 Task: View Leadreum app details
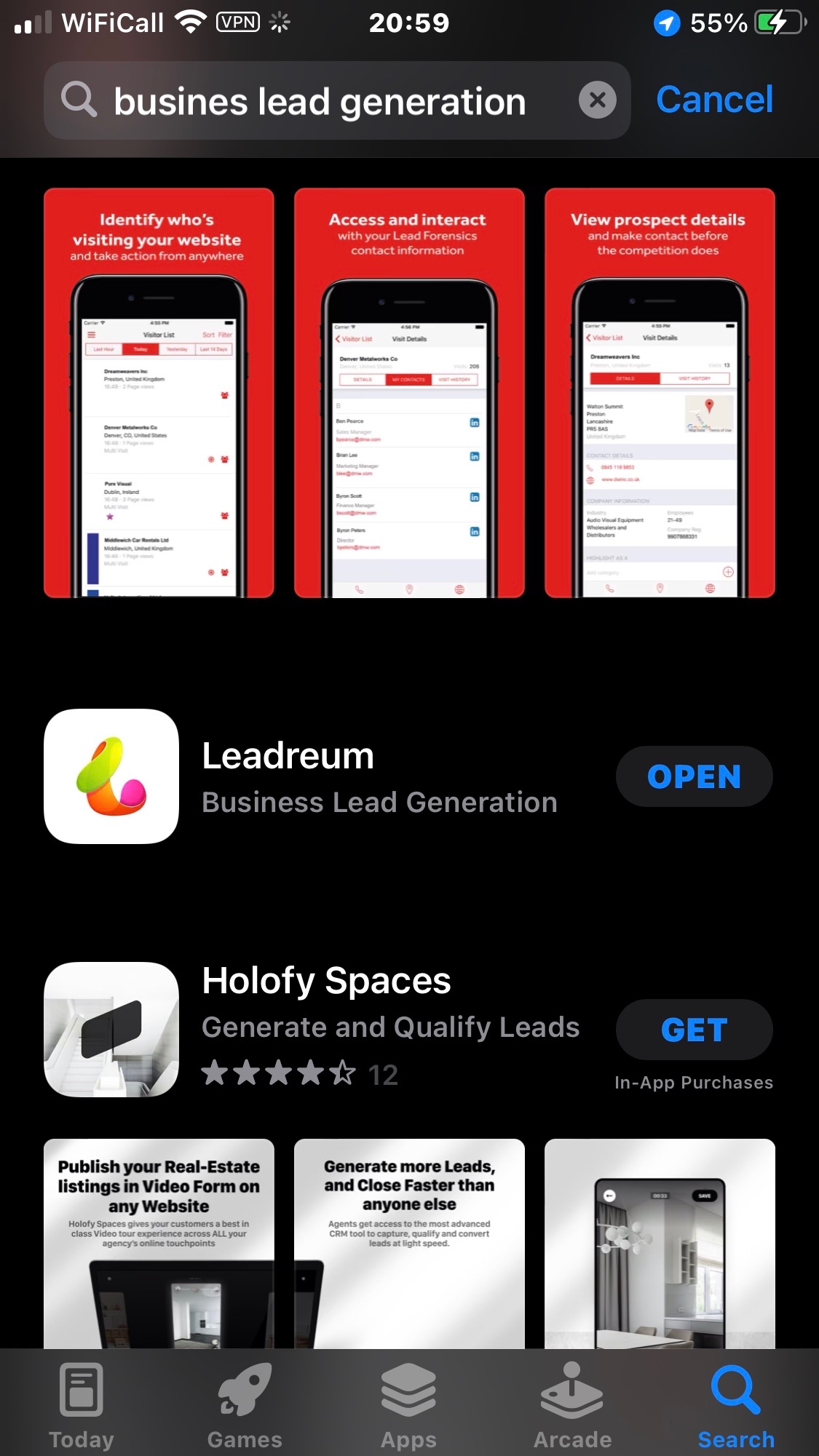click(379, 776)
